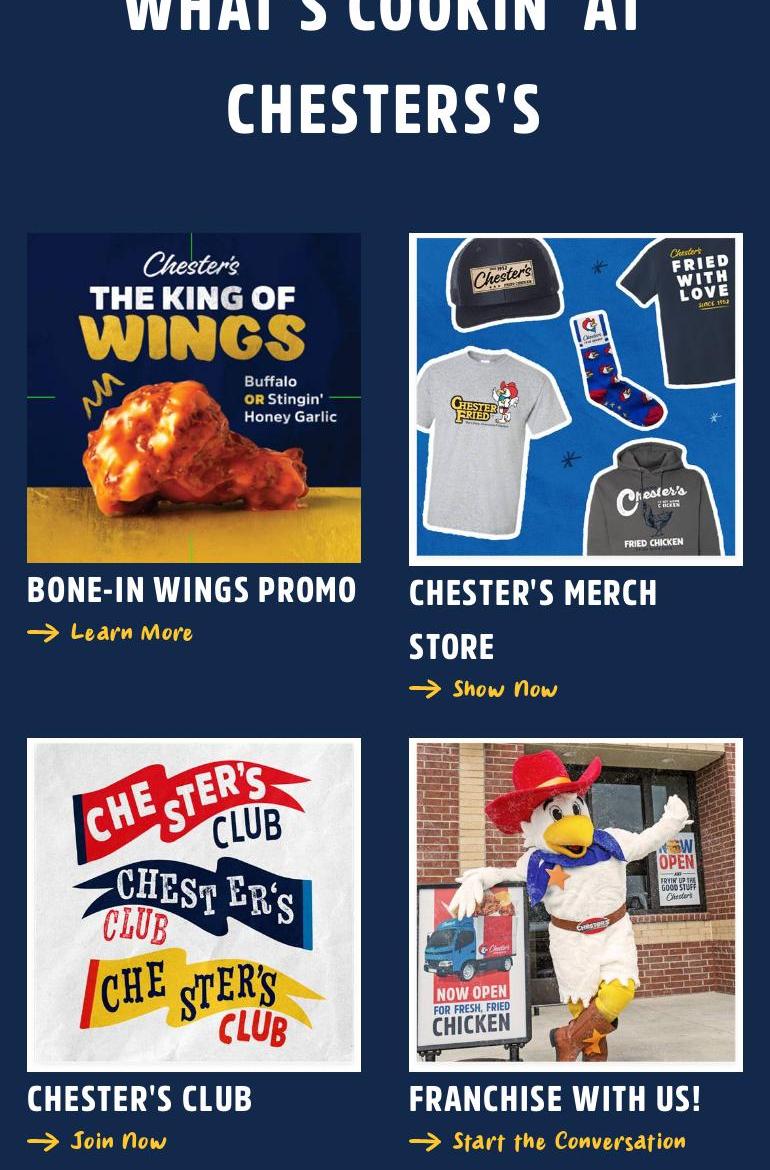Screen dimensions: 770x1170
Task: Click the yellow arrow beside Learn More
Action: point(41,632)
